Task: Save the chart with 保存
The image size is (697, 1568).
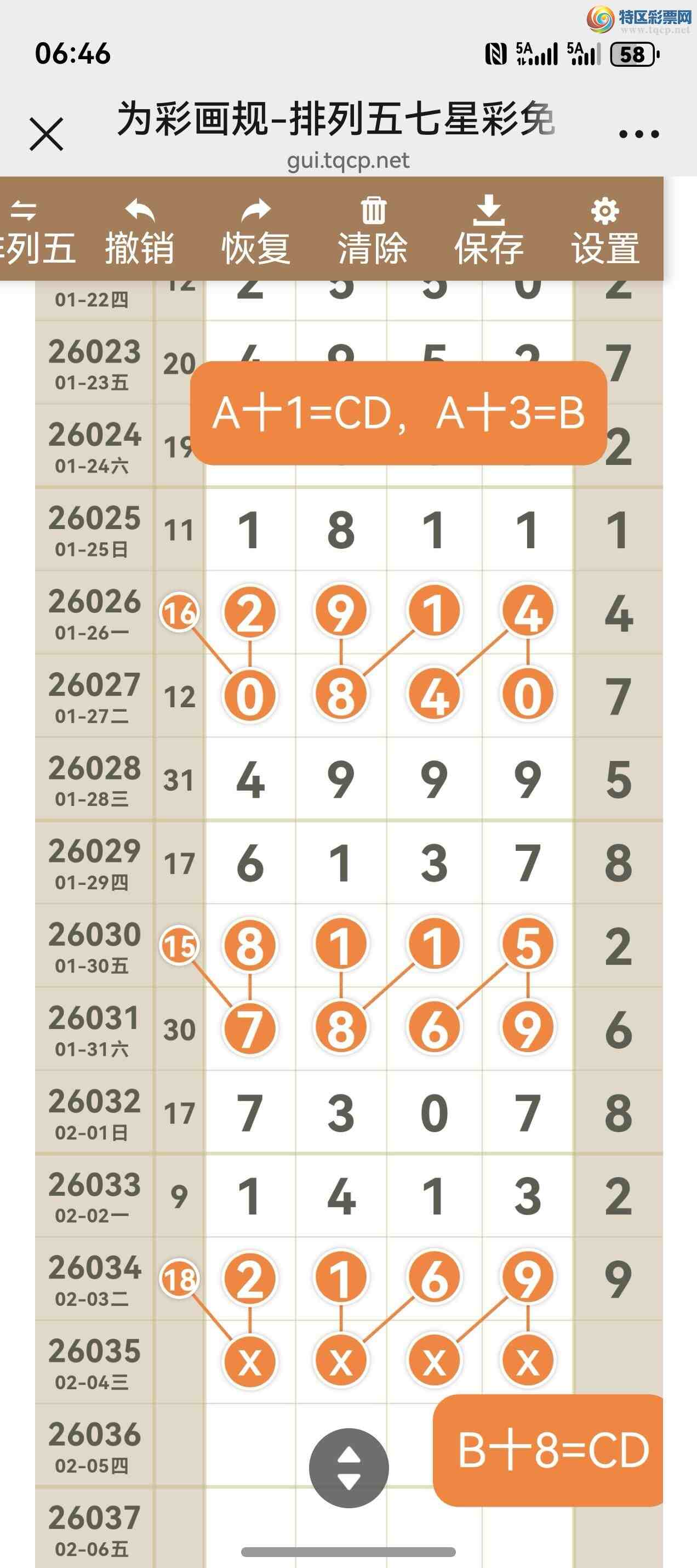Action: (x=489, y=231)
